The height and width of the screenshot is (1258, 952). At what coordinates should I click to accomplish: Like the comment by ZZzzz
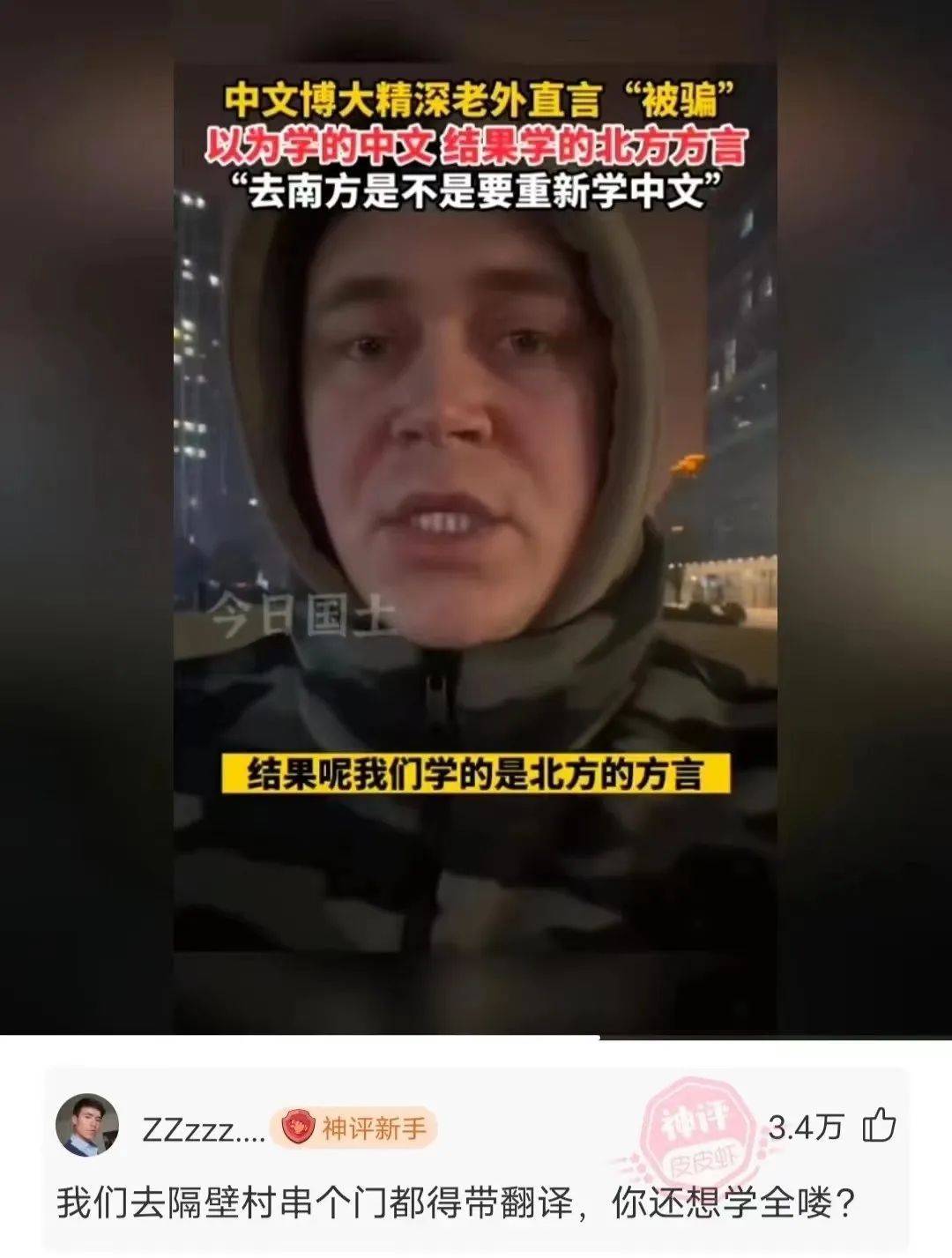[x=879, y=1126]
